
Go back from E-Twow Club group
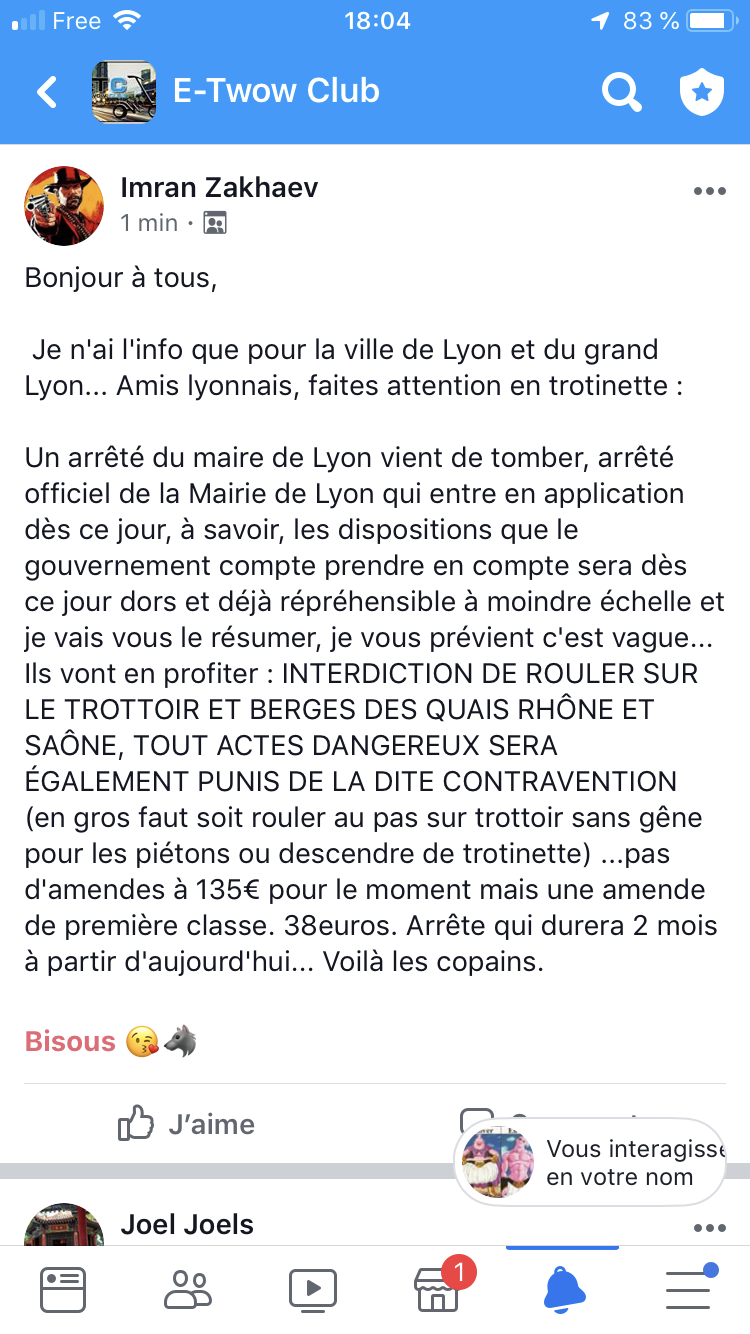coord(47,92)
